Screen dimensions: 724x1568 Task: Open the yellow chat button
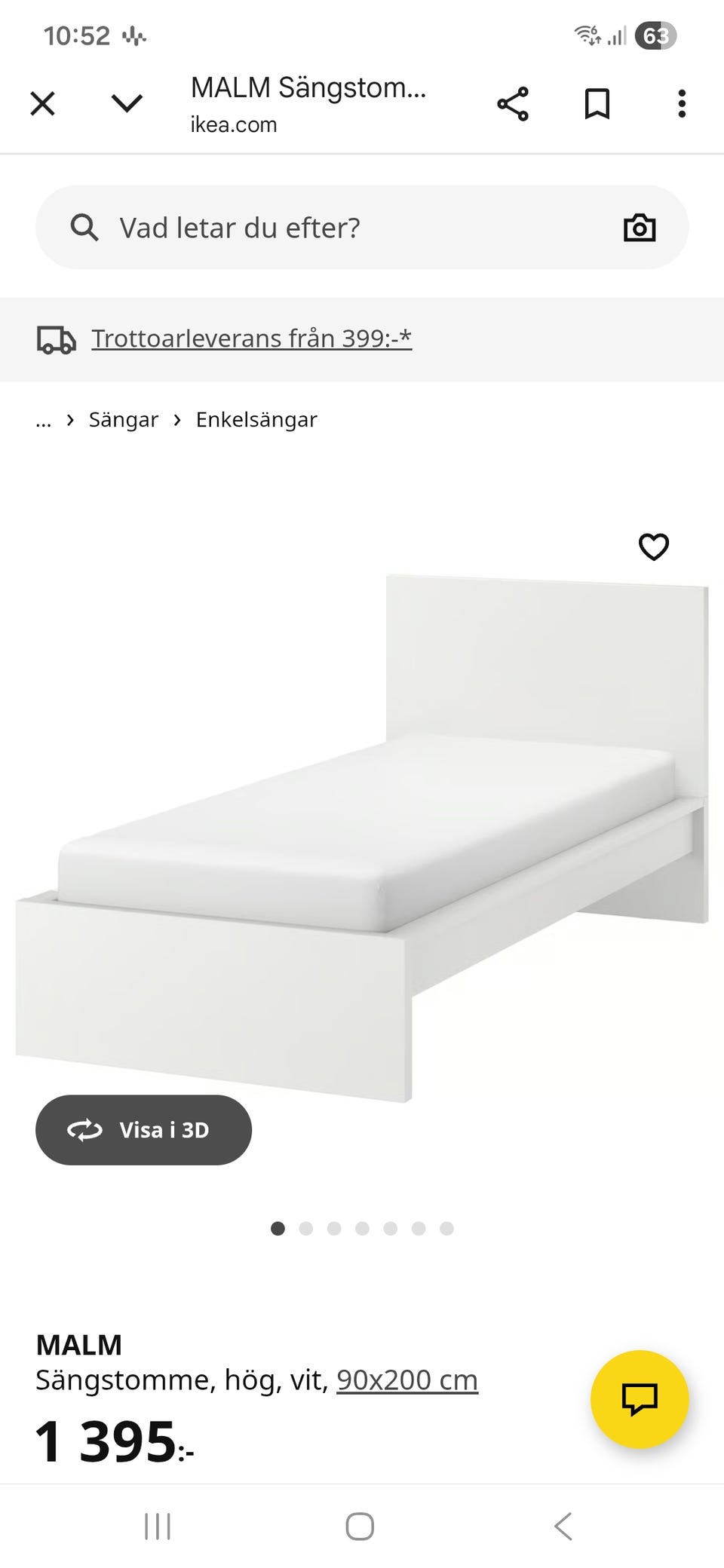pos(640,1398)
